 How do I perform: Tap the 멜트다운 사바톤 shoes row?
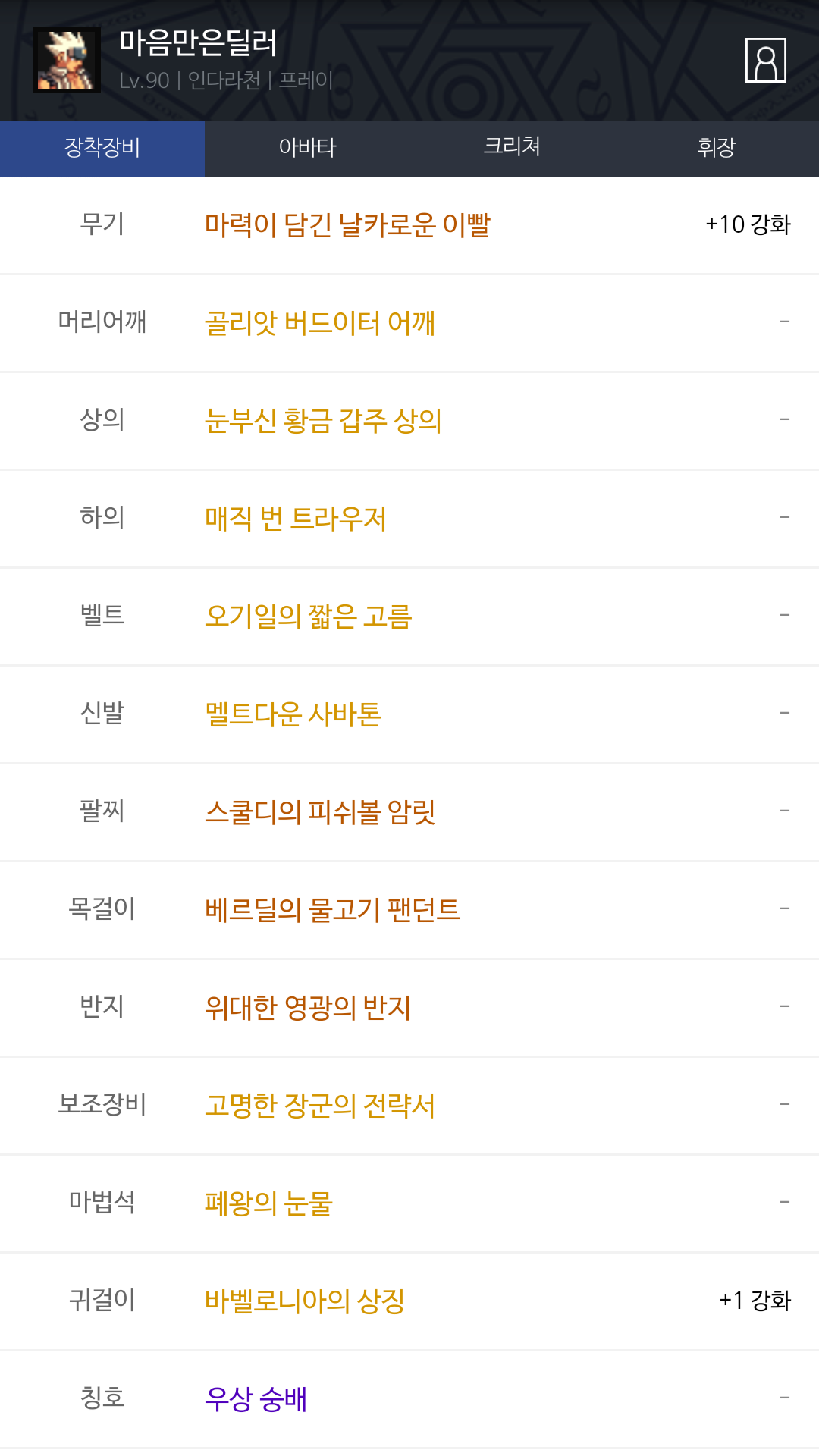[x=293, y=714]
